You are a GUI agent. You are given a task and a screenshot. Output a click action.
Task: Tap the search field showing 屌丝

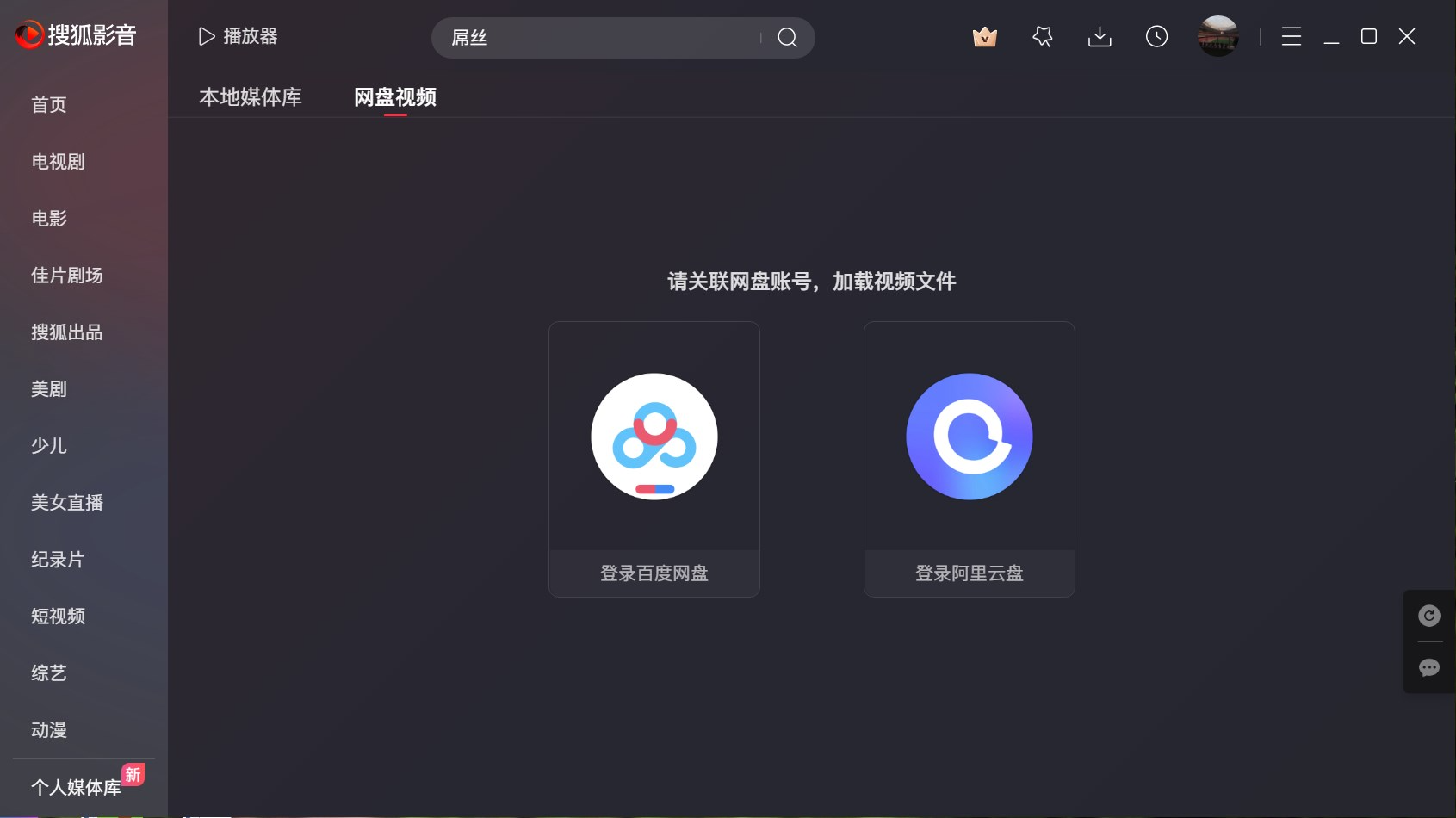pos(594,38)
